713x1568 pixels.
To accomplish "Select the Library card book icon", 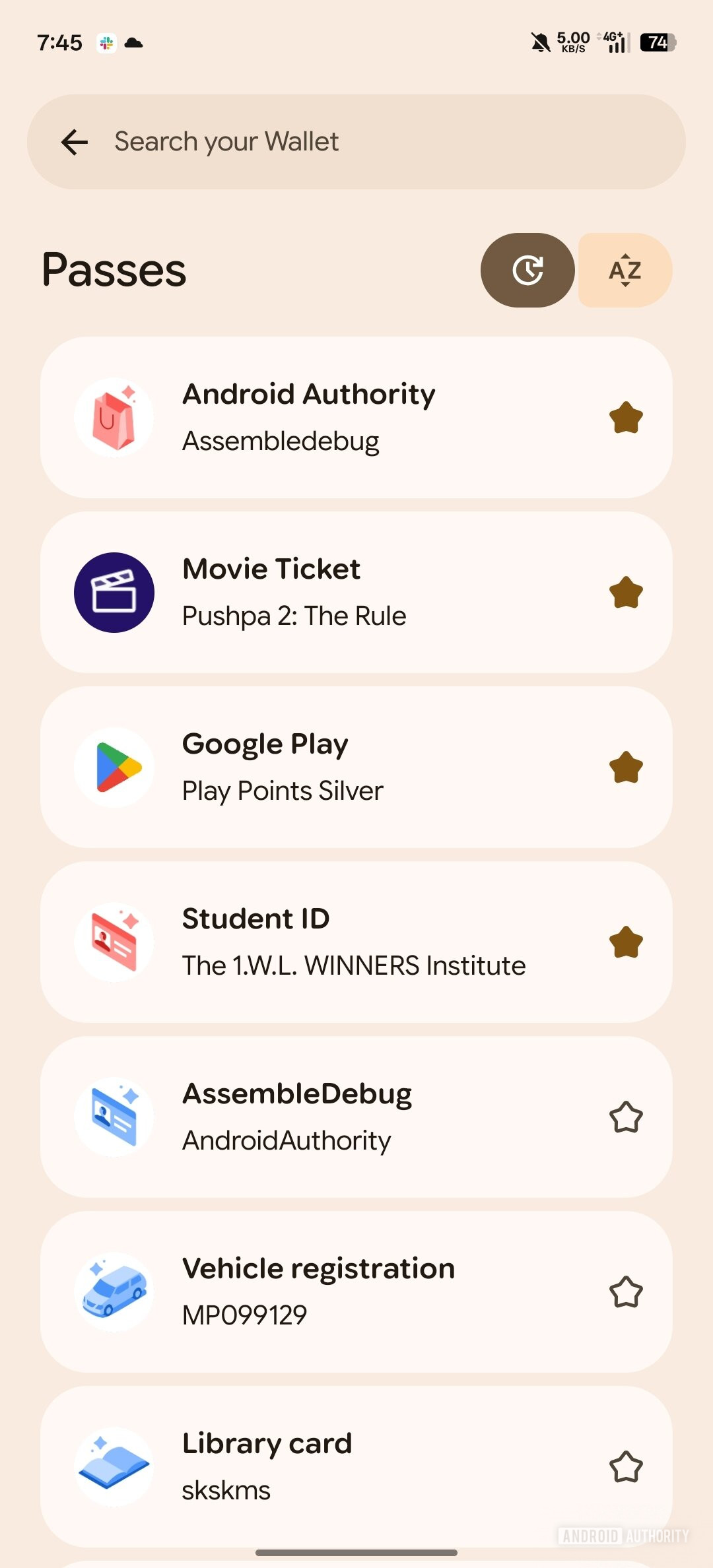I will coord(114,1467).
